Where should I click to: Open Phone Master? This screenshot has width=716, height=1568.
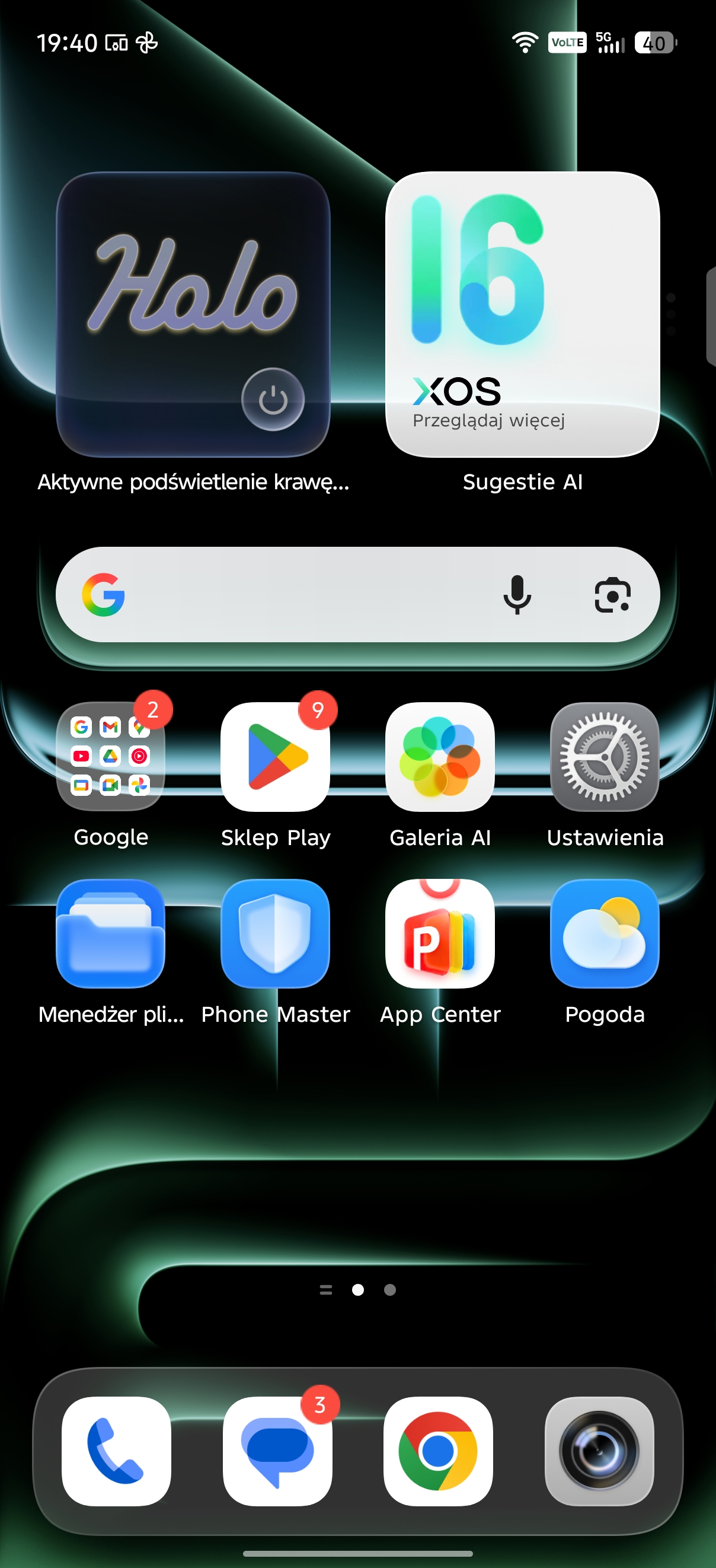point(276,933)
